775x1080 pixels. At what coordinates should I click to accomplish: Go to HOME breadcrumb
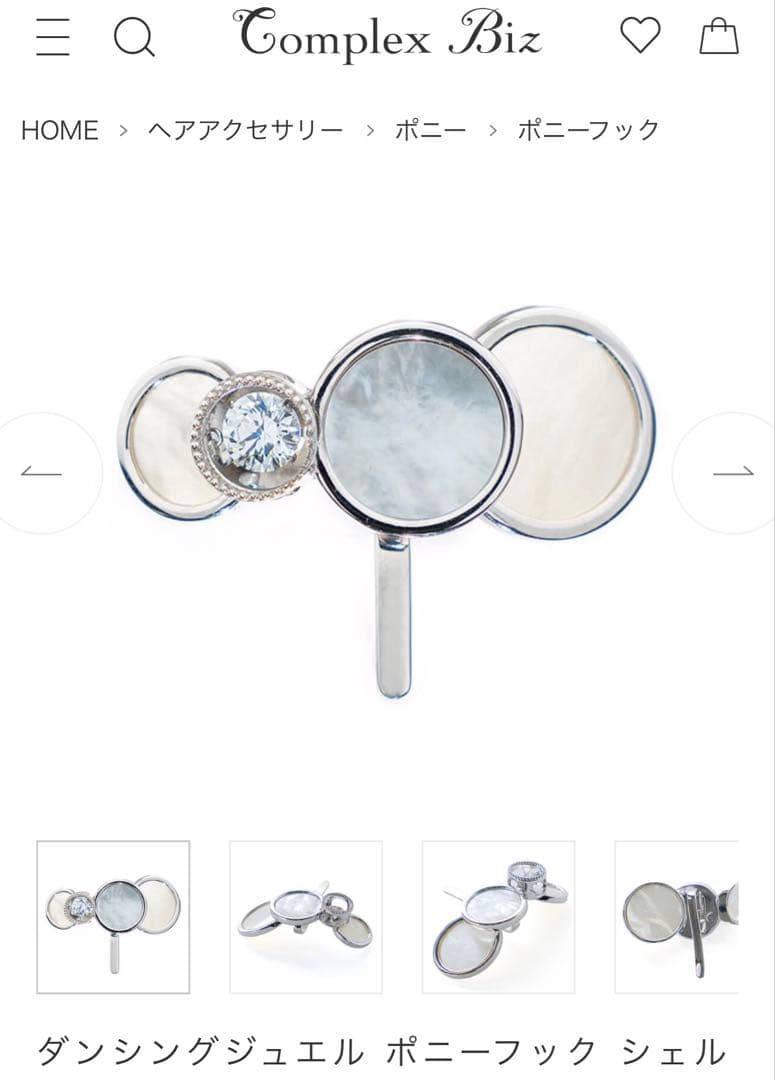tap(60, 130)
